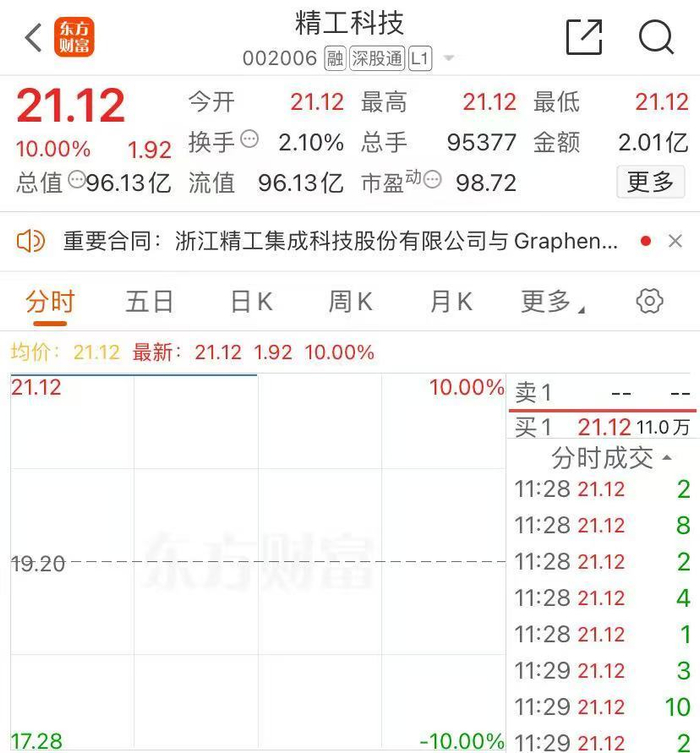Switch to the 五日 chart tab
The height and width of the screenshot is (753, 700).
click(x=149, y=302)
